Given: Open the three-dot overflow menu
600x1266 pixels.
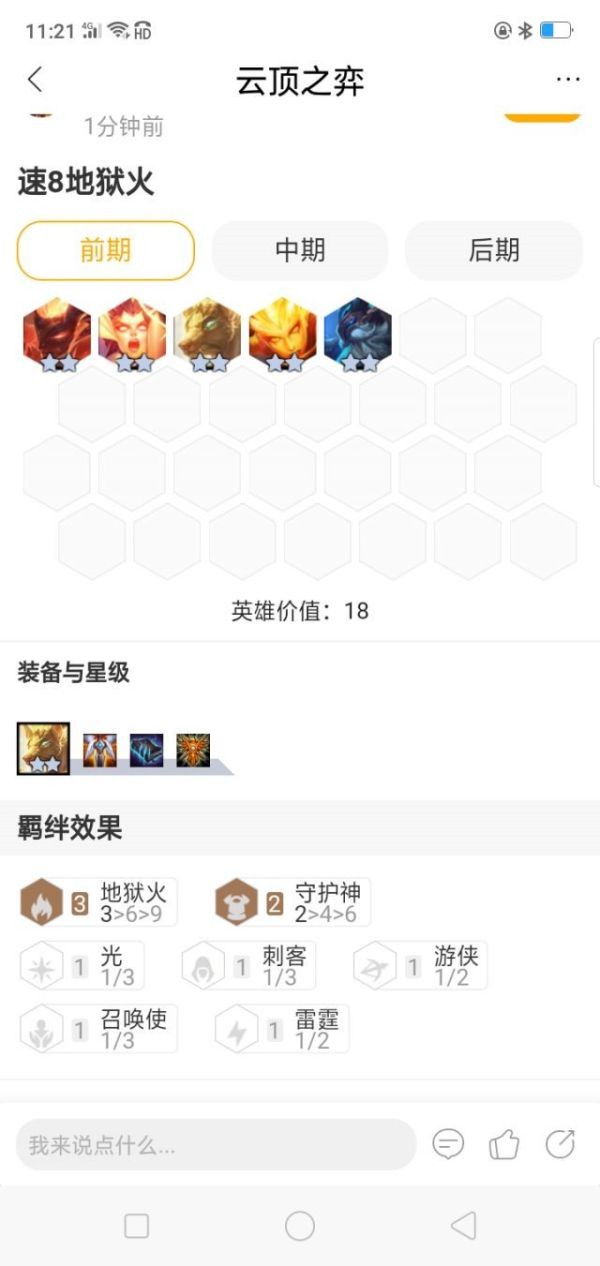Looking at the screenshot, I should coord(567,80).
